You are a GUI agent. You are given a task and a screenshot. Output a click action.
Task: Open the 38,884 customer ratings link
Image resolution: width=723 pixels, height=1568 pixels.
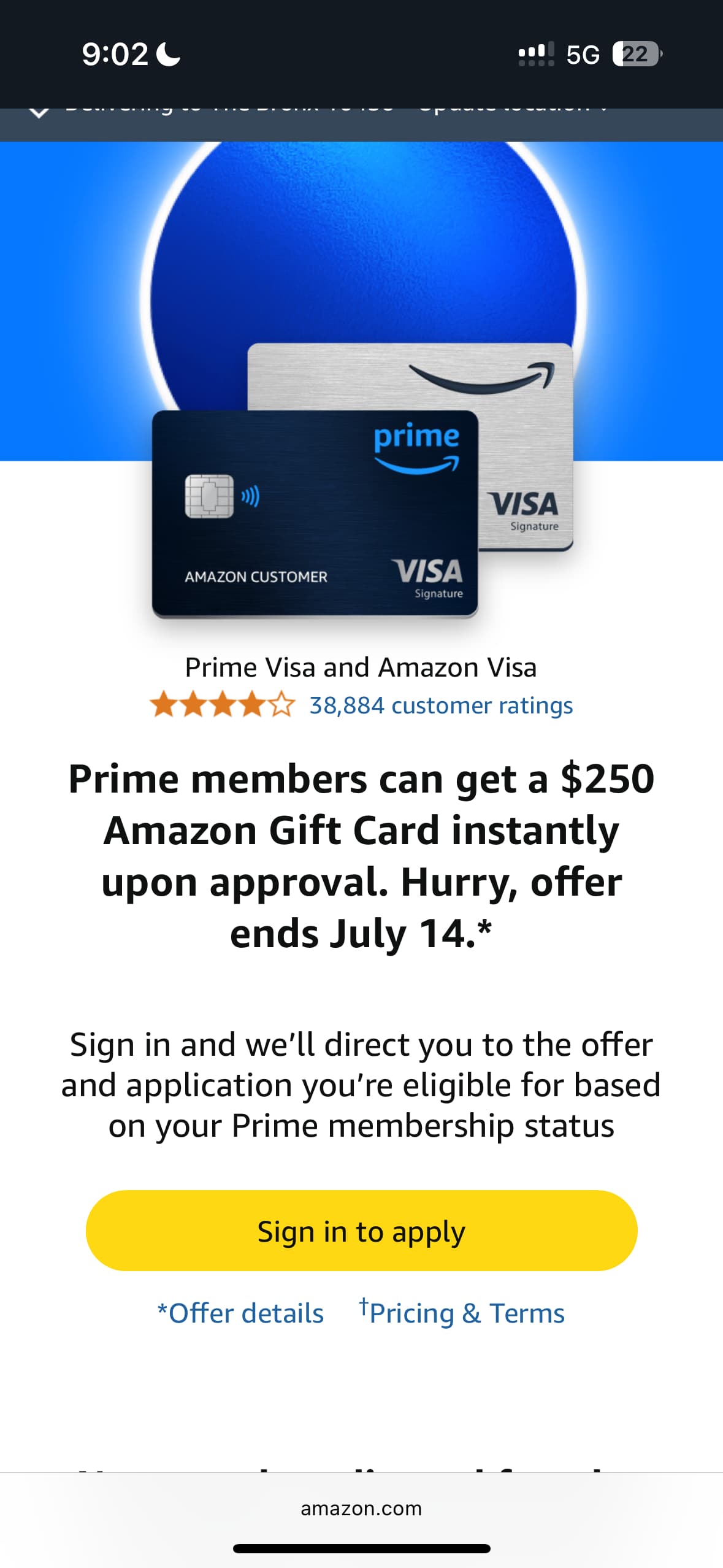point(441,705)
